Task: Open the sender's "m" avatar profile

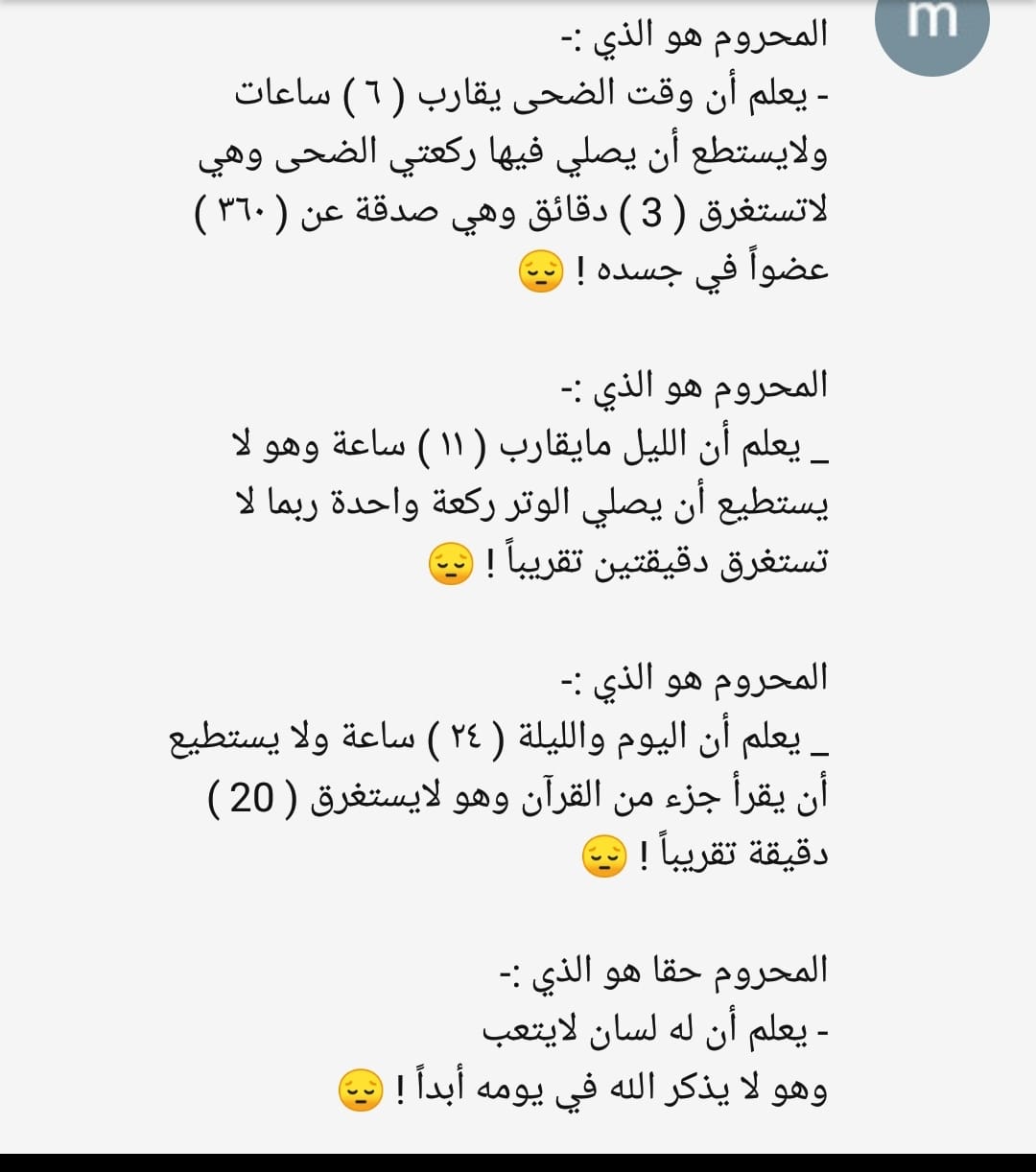Action: tap(932, 25)
